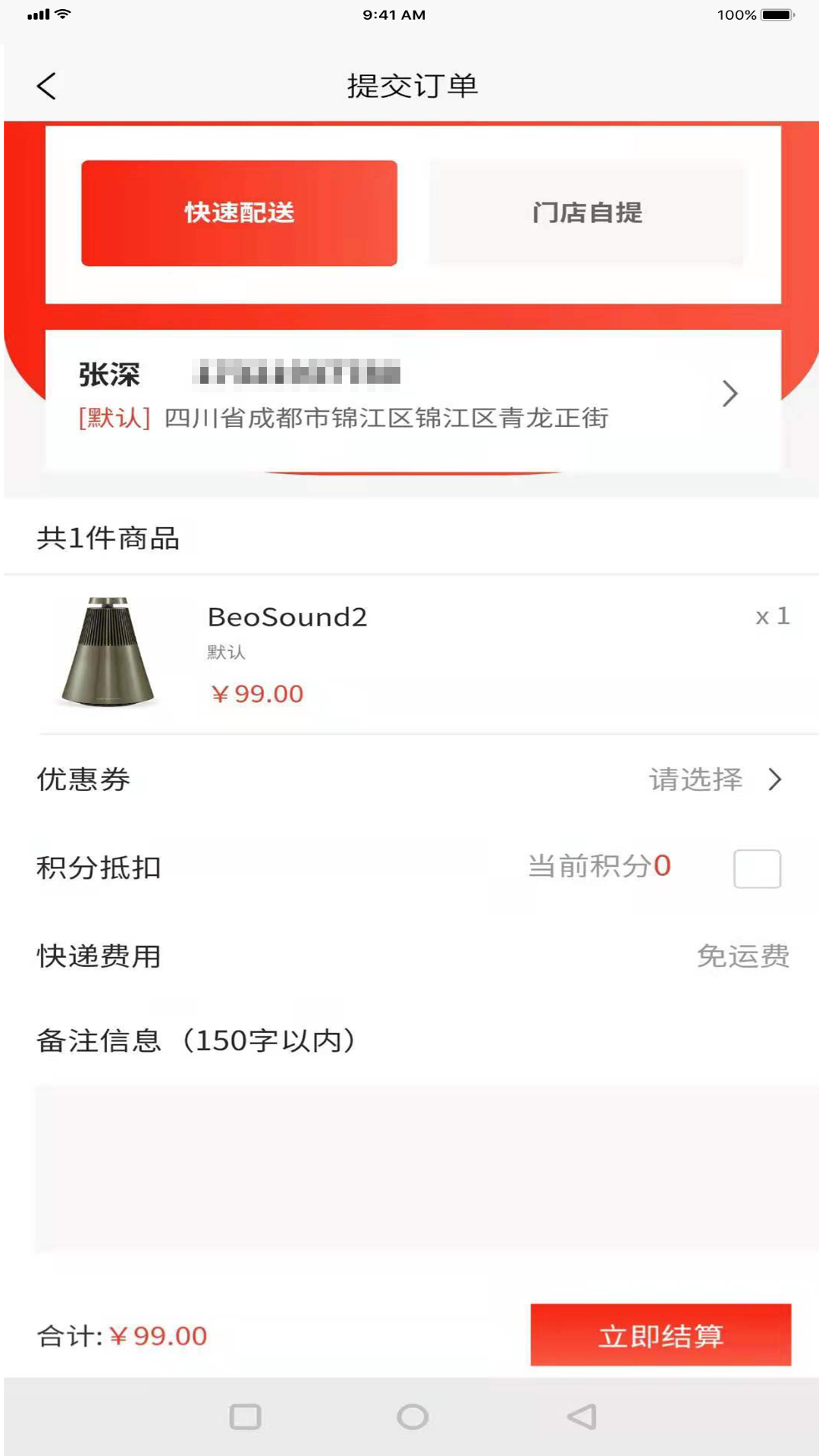Tap 立即结算 to check out
The image size is (819, 1456).
point(661,1335)
